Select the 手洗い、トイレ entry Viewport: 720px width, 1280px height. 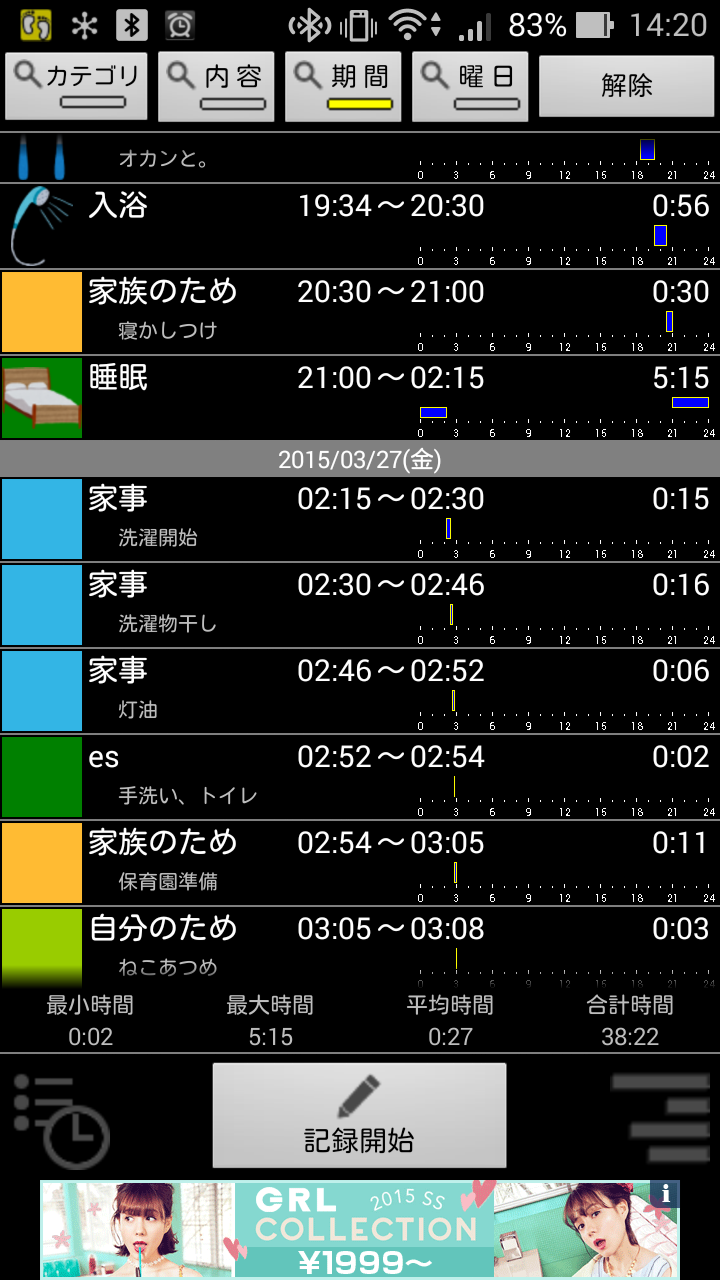(360, 776)
